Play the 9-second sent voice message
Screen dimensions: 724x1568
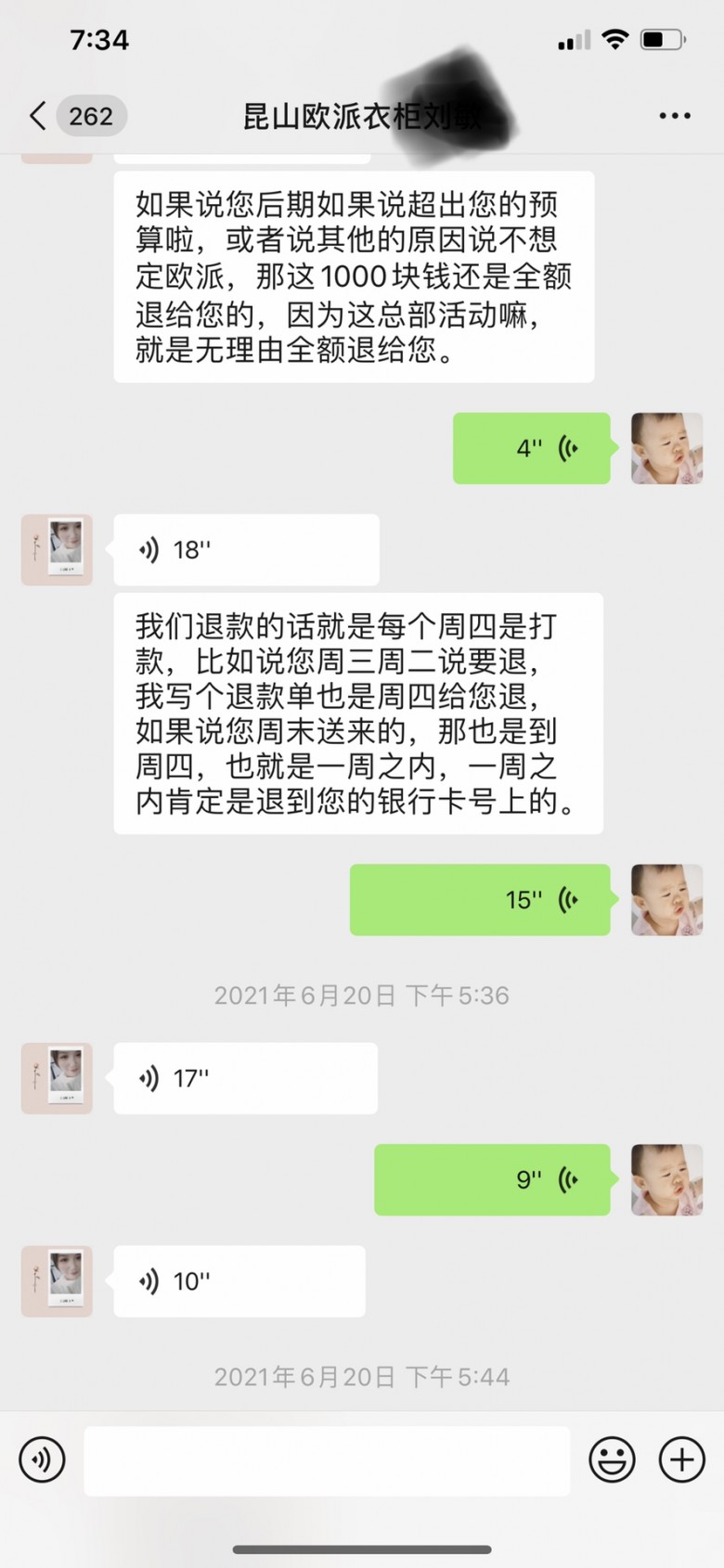tap(492, 1179)
